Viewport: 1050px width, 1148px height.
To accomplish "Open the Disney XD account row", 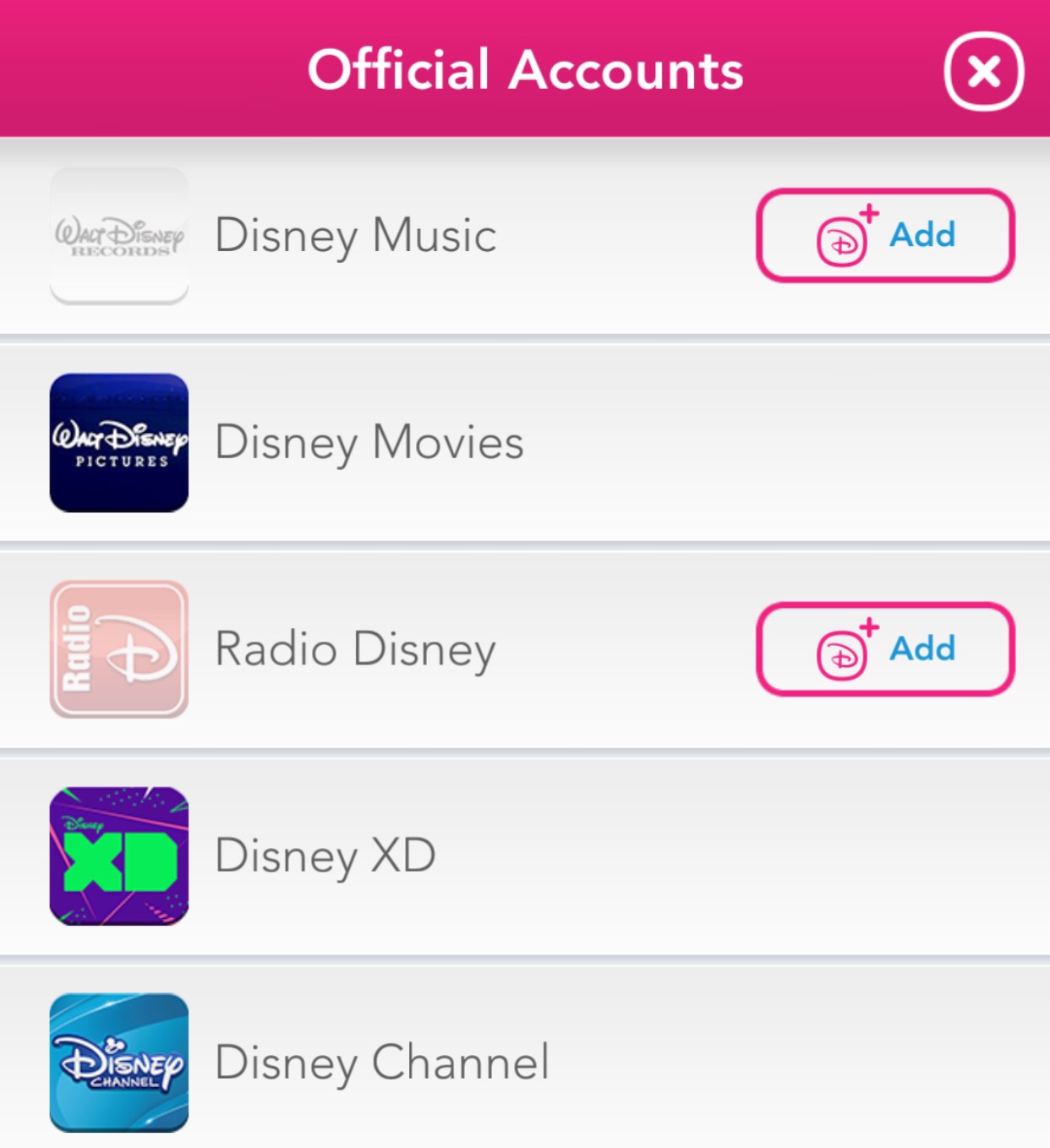I will pyautogui.click(x=325, y=856).
